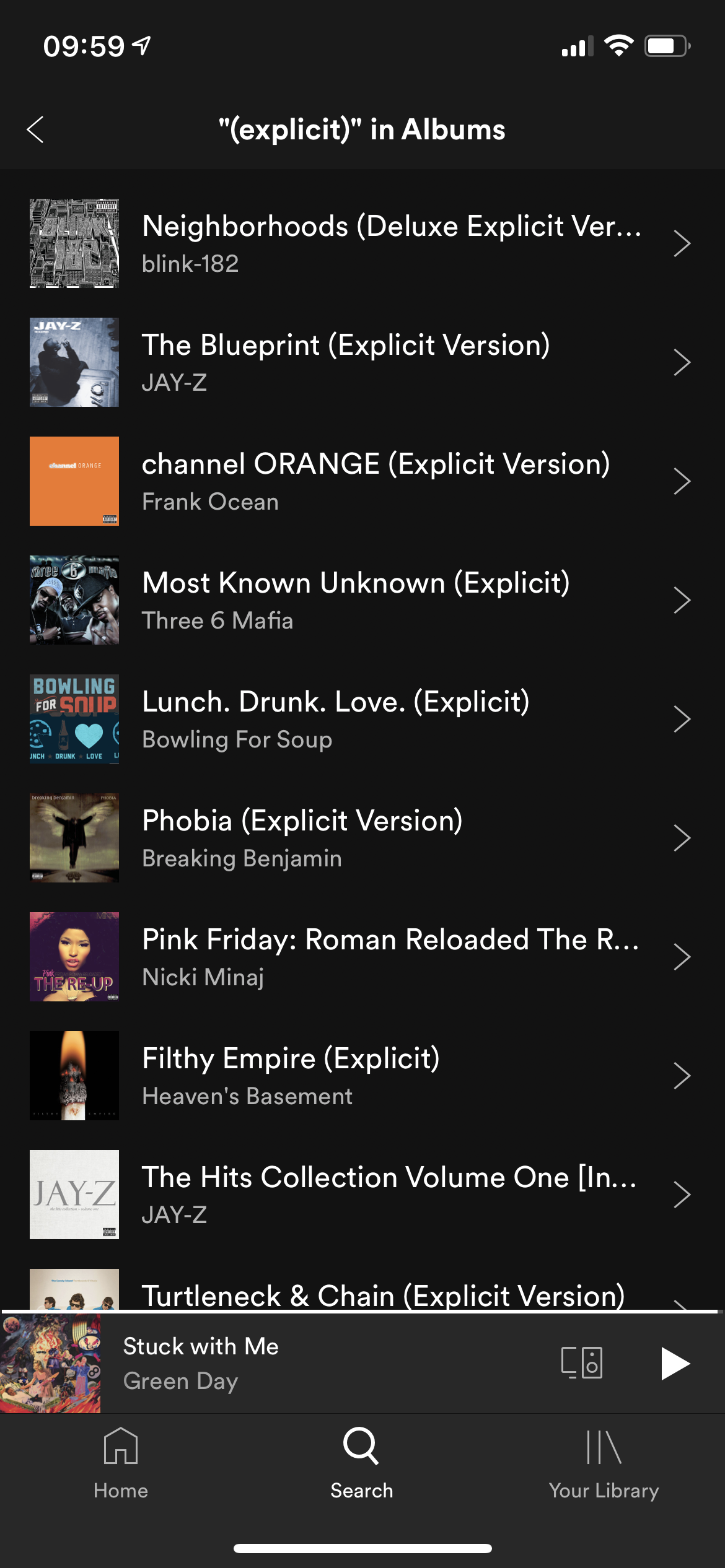The image size is (725, 1568).
Task: Go back from the explicit albums results
Action: [x=36, y=130]
